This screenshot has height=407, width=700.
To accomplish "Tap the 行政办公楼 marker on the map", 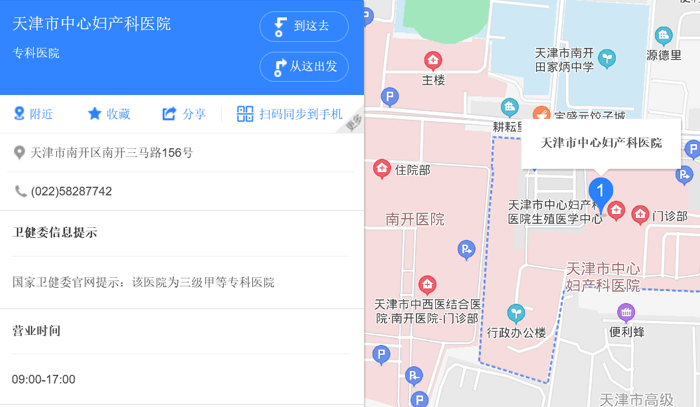I will tap(516, 313).
